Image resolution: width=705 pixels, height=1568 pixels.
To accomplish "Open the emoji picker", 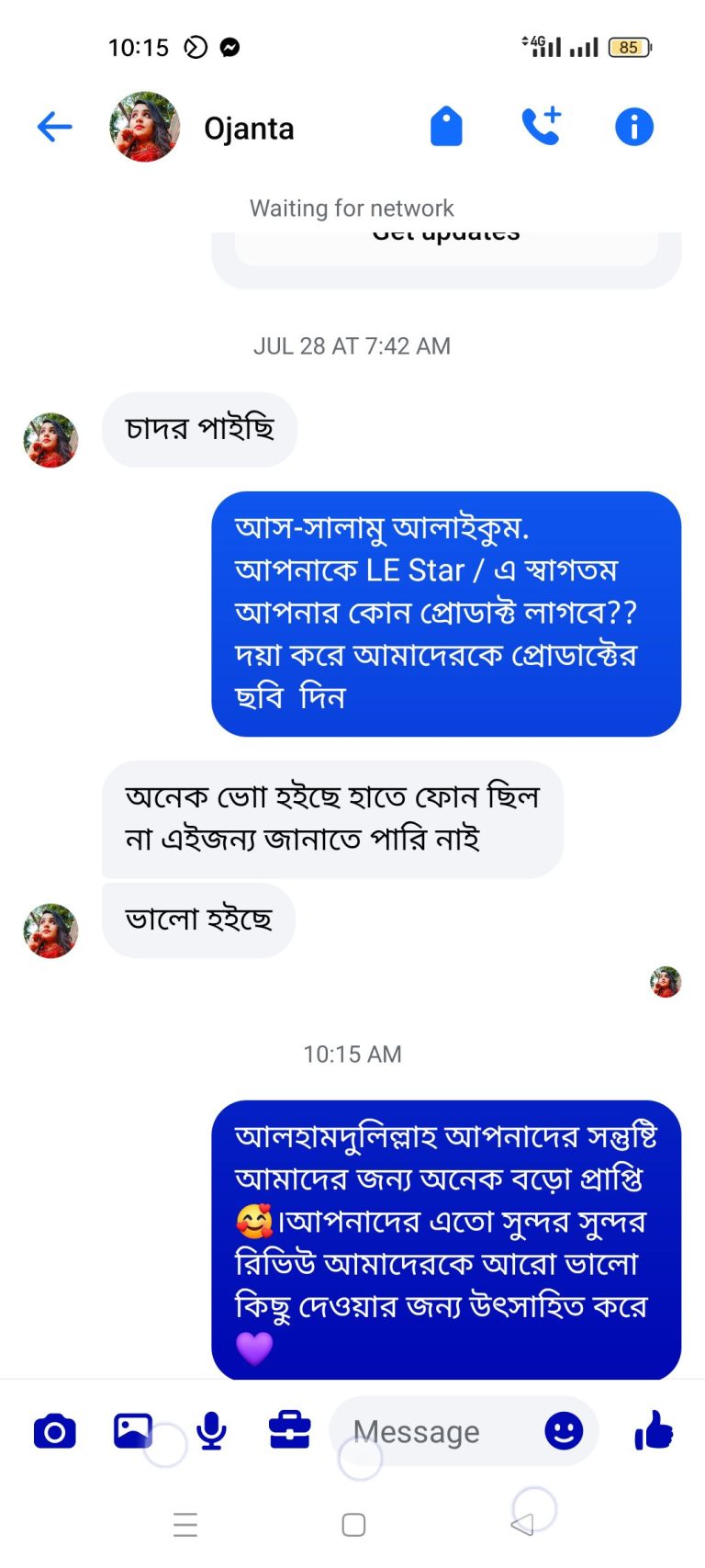I will click(x=564, y=1431).
